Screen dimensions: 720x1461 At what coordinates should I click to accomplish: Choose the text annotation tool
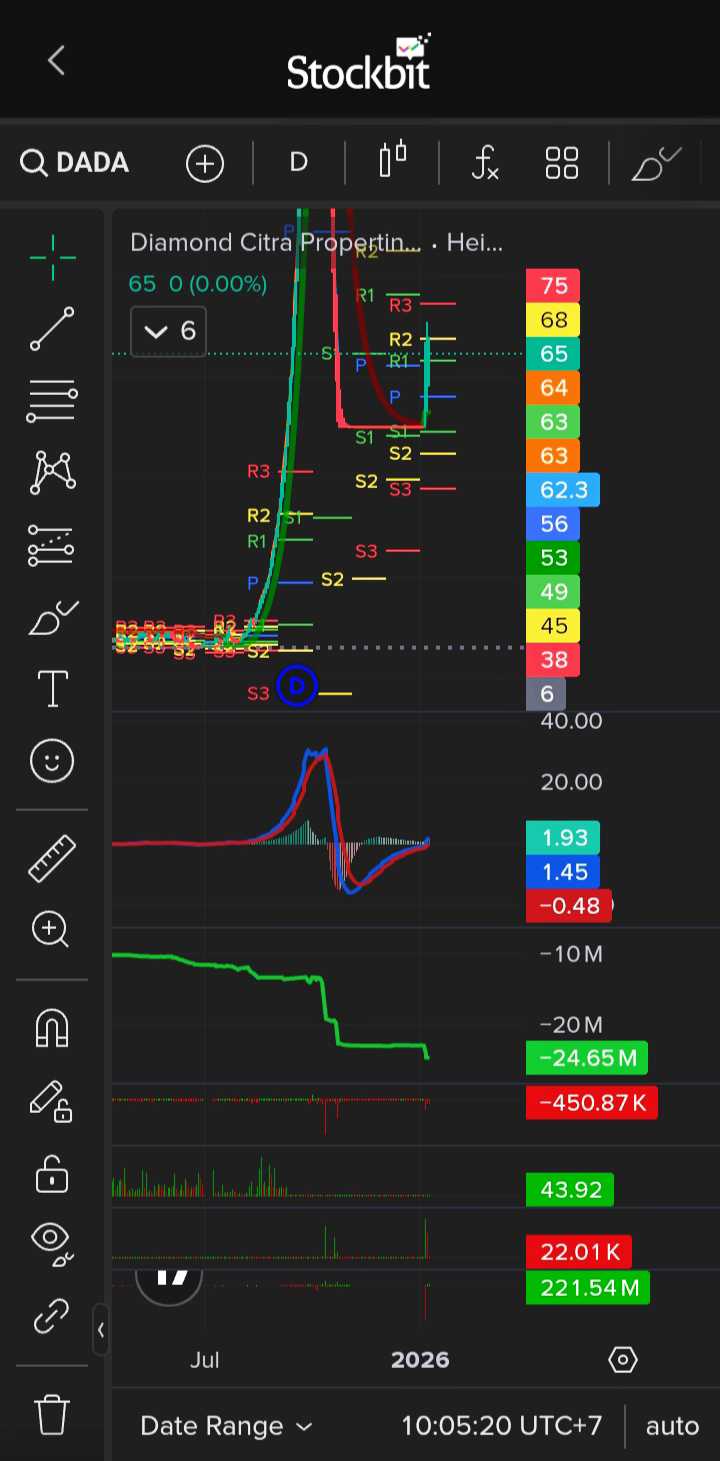click(x=52, y=689)
